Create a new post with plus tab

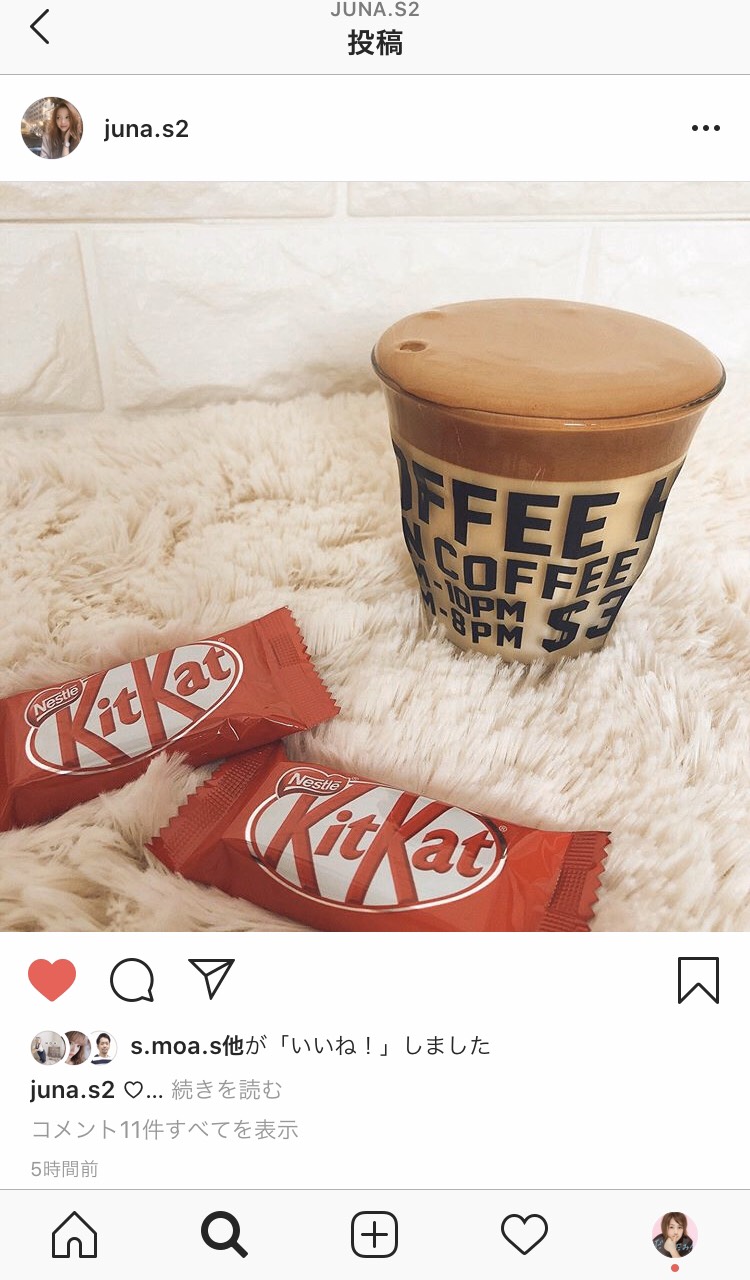click(x=374, y=1235)
